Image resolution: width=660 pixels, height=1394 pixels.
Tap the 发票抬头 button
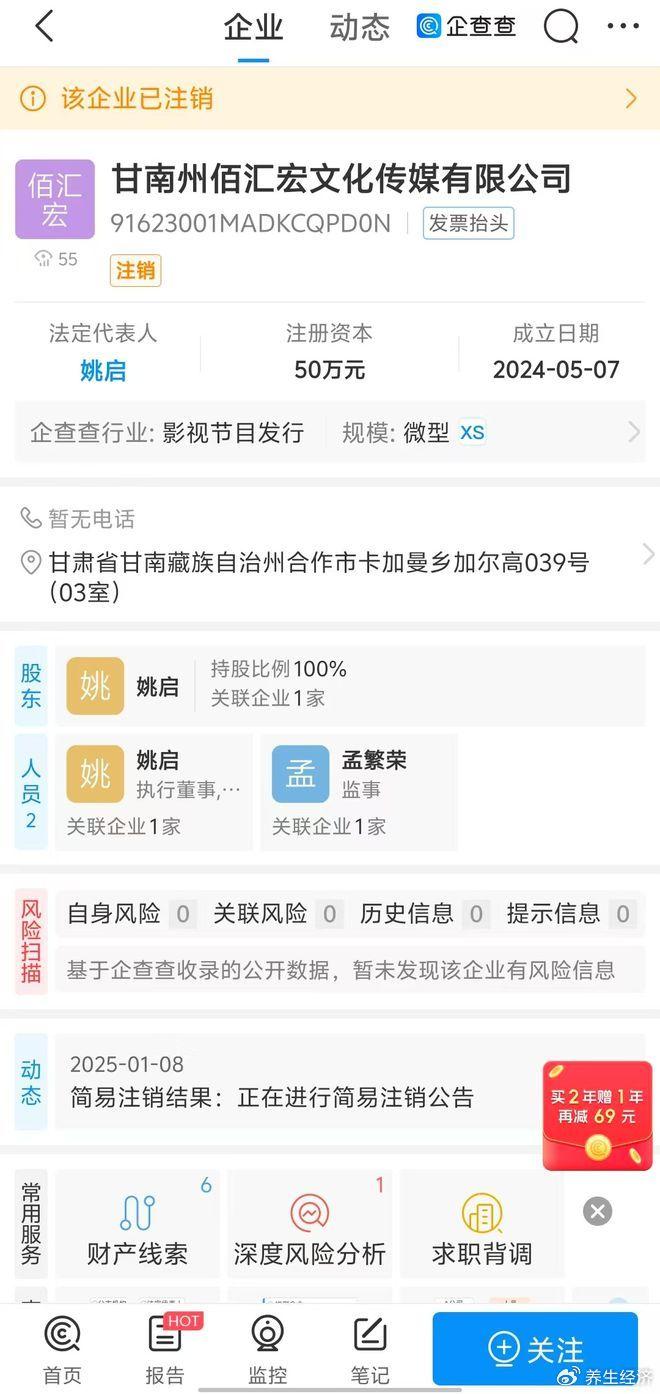468,224
